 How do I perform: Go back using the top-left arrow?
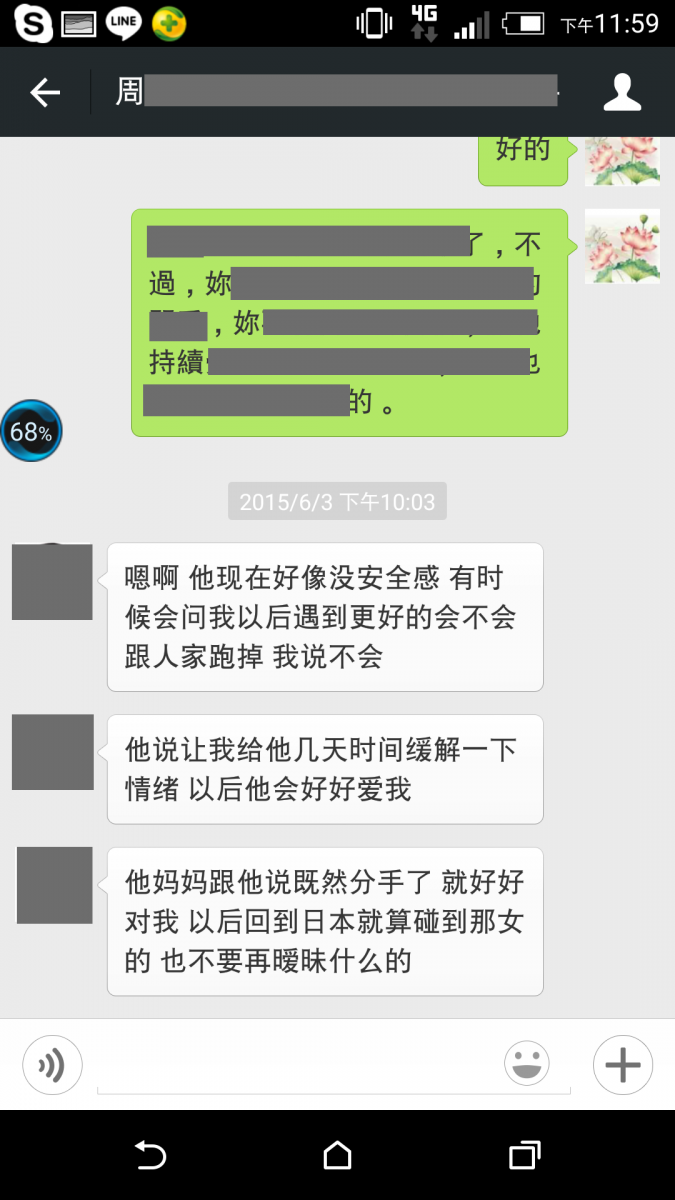click(45, 93)
